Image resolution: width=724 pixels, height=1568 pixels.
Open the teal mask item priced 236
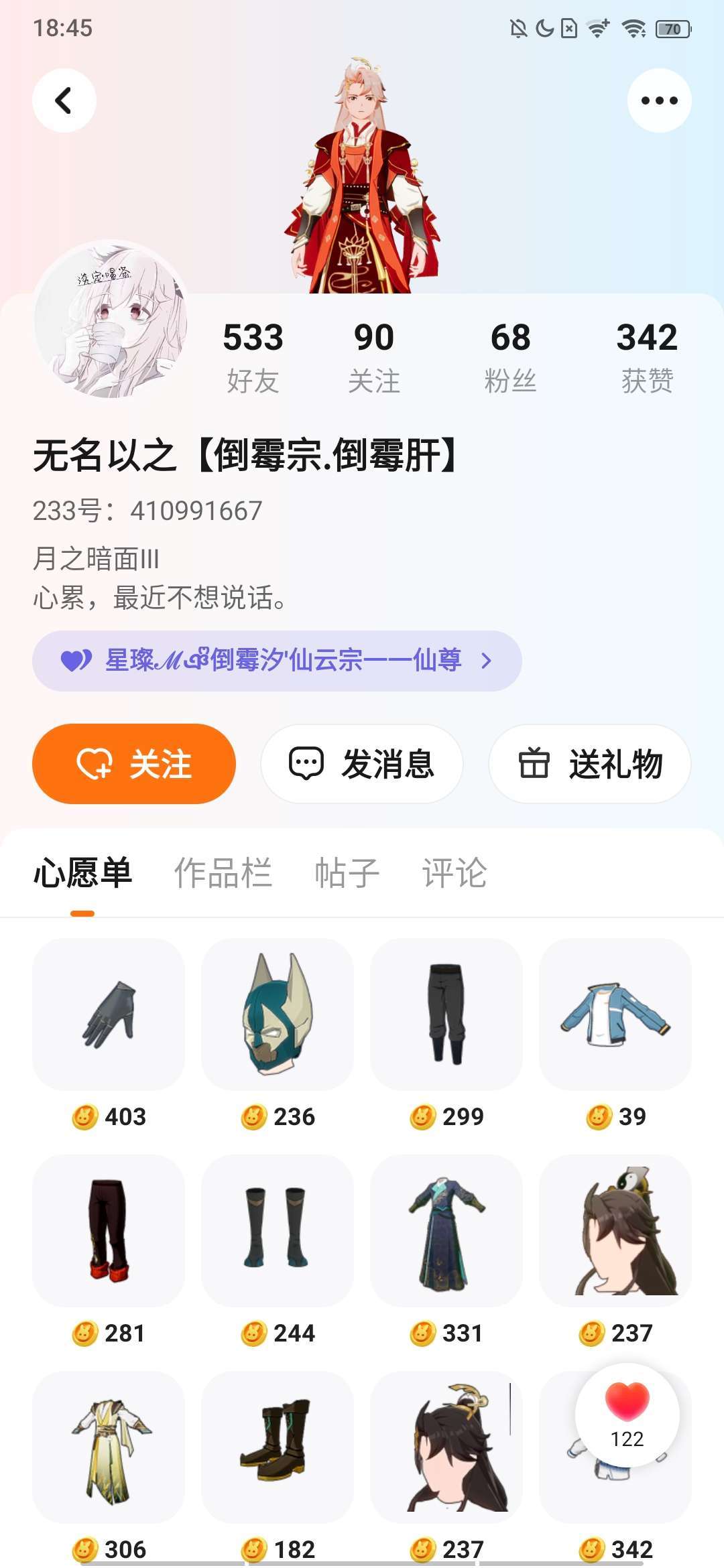coord(278,1014)
